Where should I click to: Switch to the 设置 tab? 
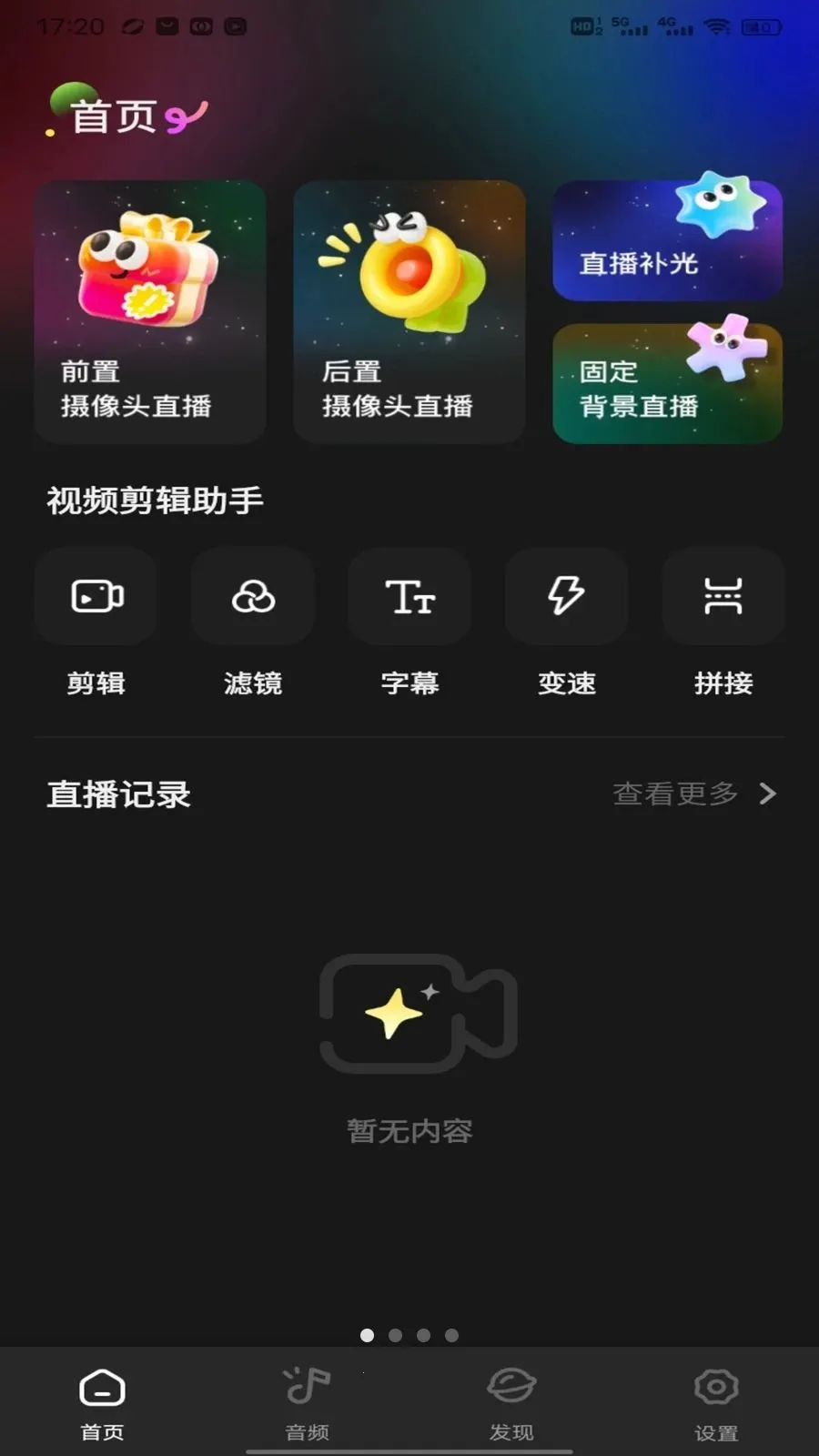pos(716,1402)
